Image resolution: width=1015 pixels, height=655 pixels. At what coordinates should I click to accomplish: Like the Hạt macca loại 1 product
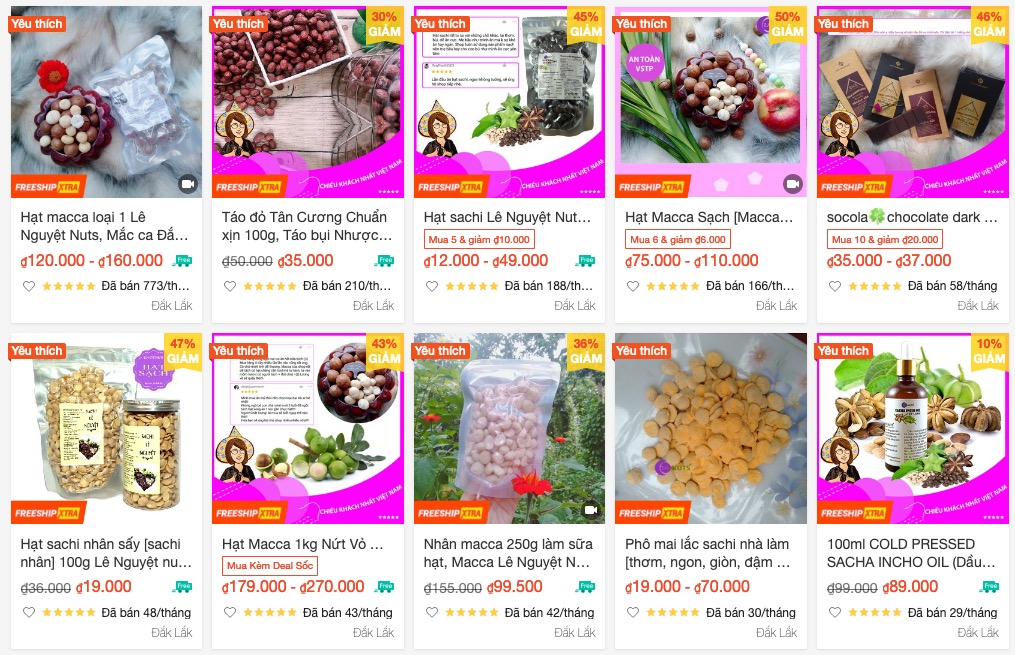(28, 286)
